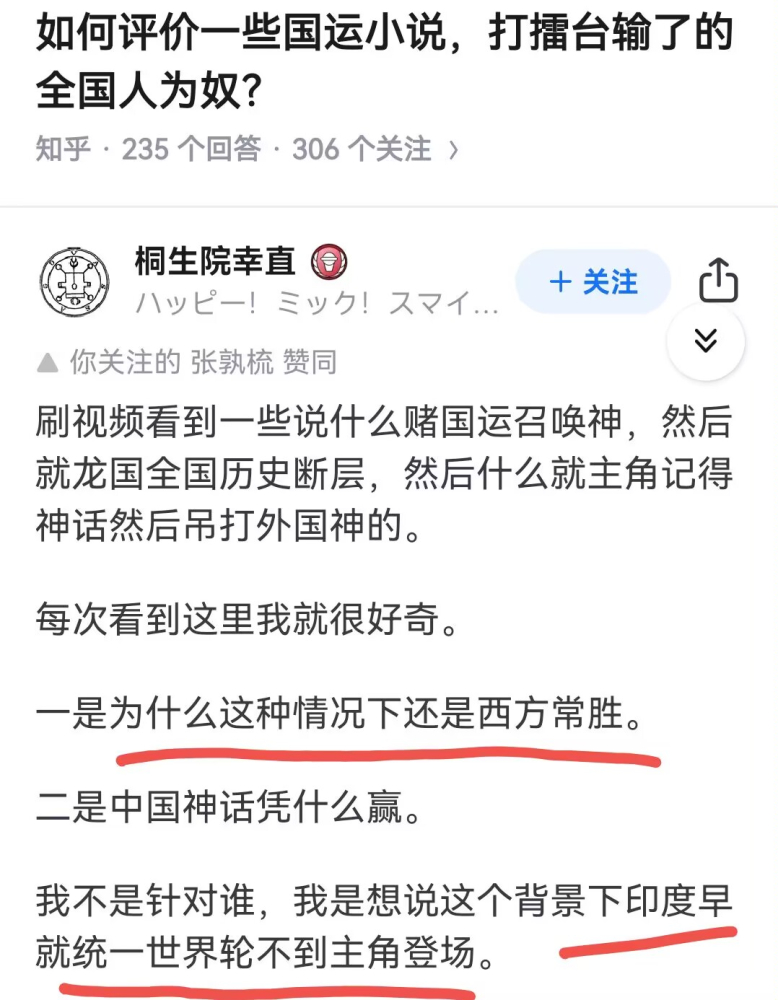This screenshot has width=778, height=1000.
Task: Tap the white circle containing the double chevron
Action: pyautogui.click(x=707, y=341)
